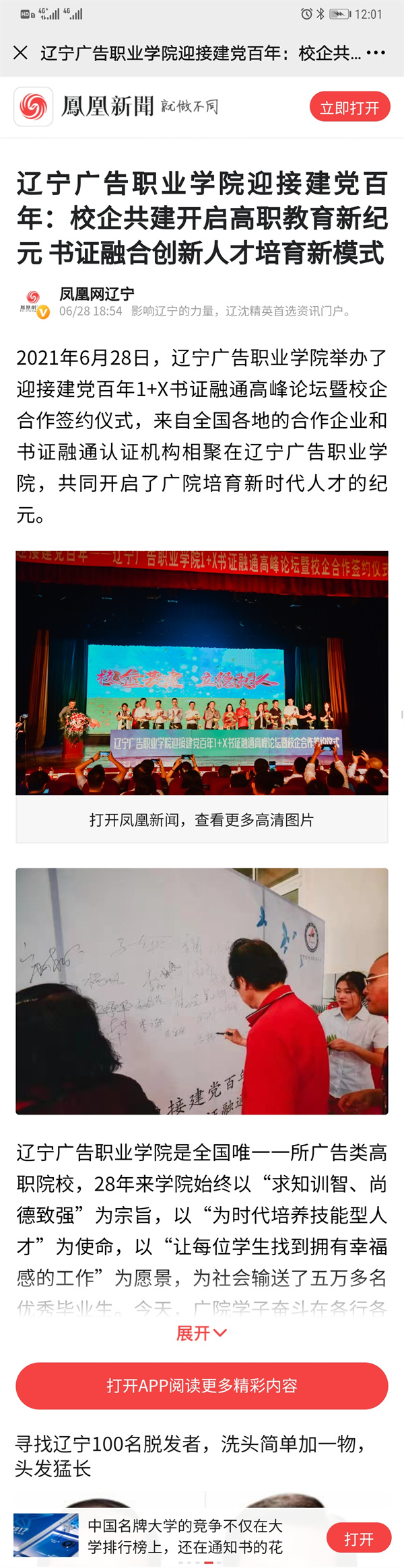Image resolution: width=404 pixels, height=1568 pixels.
Task: View the forum stage photo
Action: (x=202, y=673)
